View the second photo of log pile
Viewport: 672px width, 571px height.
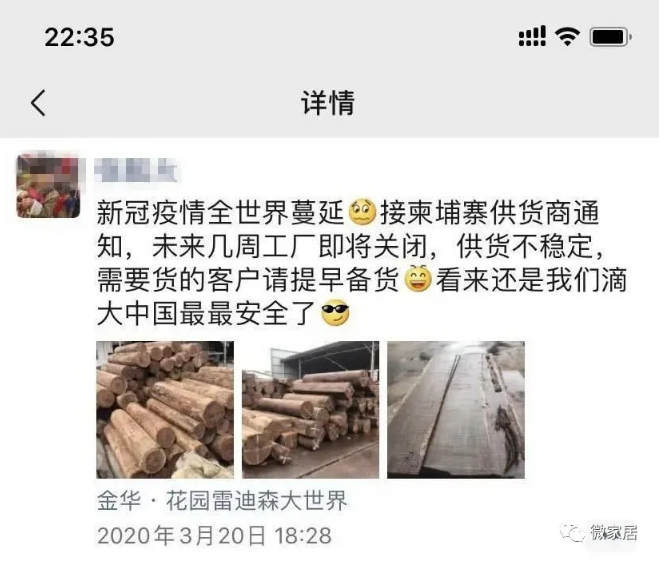pyautogui.click(x=310, y=409)
